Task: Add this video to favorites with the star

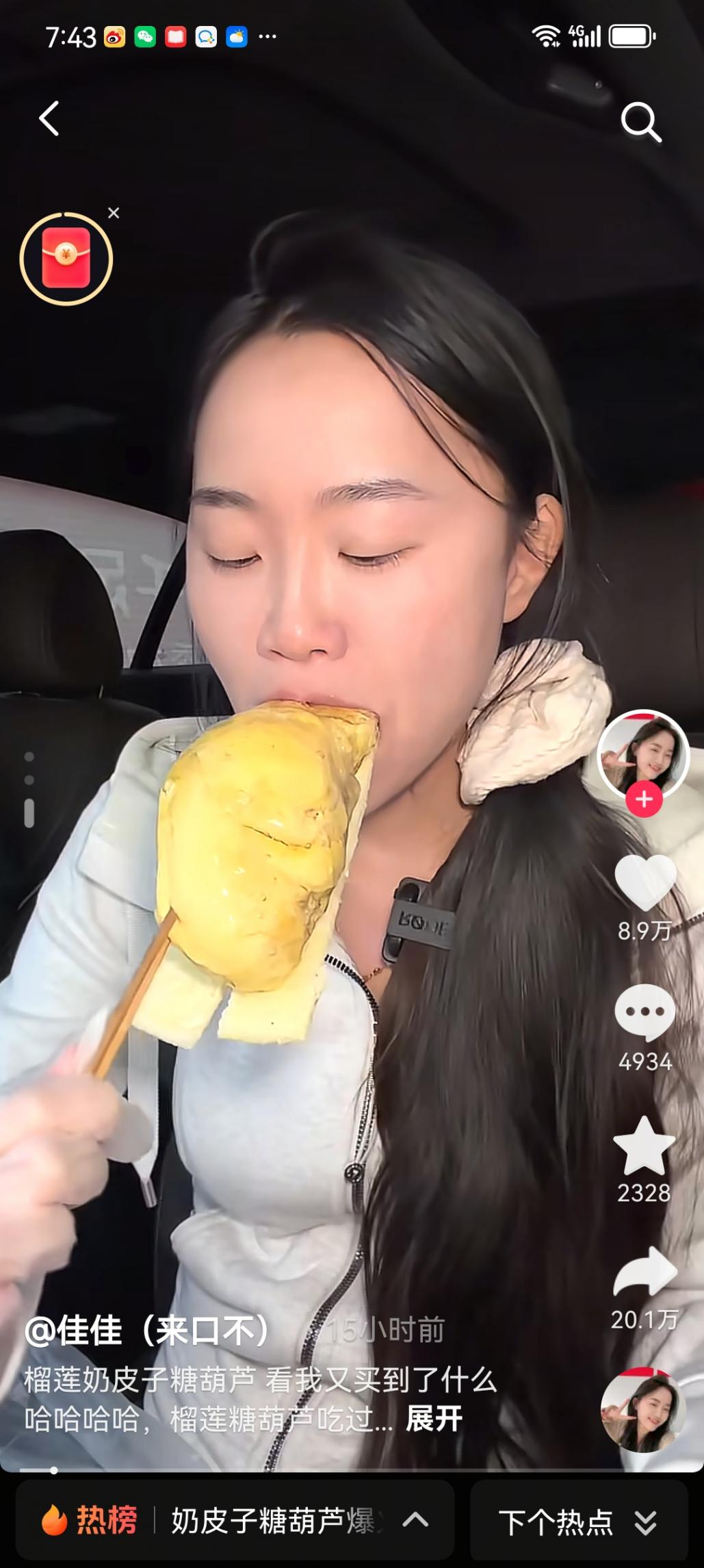Action: coord(644,1146)
